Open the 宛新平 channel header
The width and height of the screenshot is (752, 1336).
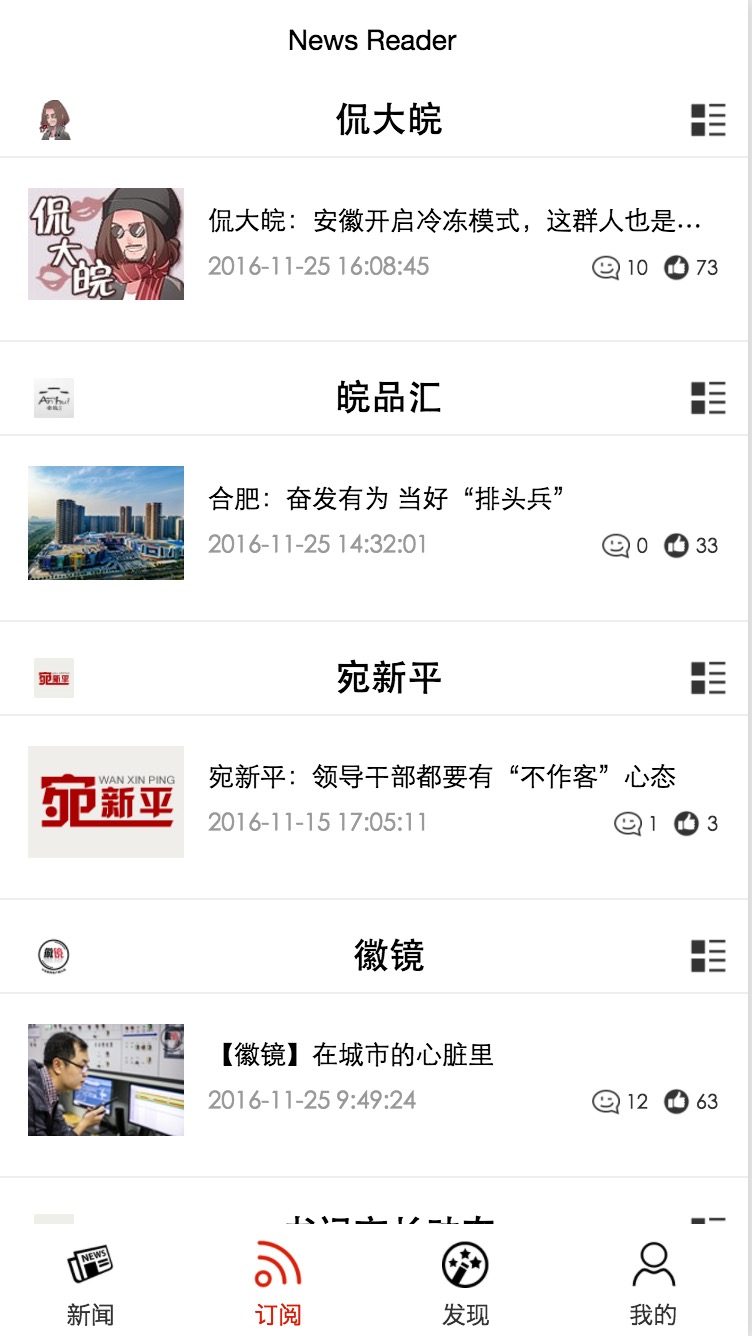tap(388, 678)
